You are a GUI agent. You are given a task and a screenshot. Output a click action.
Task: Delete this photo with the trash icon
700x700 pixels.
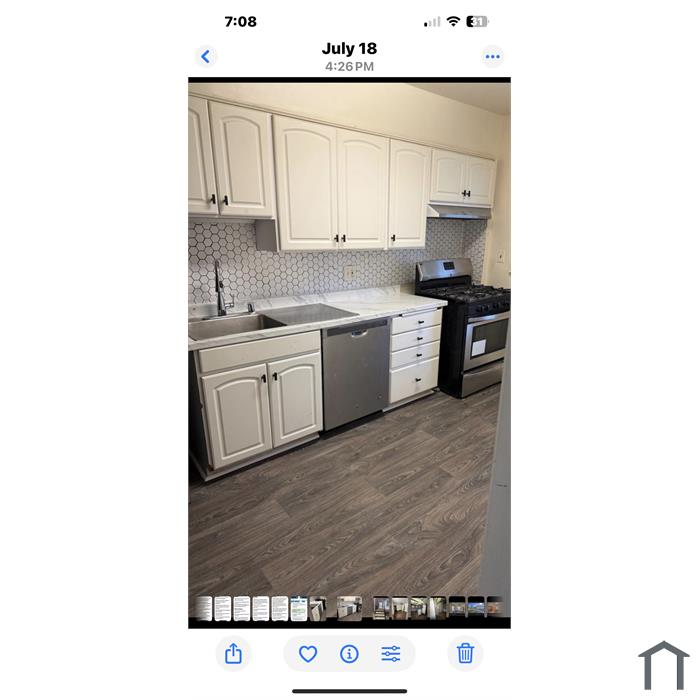[x=465, y=654]
